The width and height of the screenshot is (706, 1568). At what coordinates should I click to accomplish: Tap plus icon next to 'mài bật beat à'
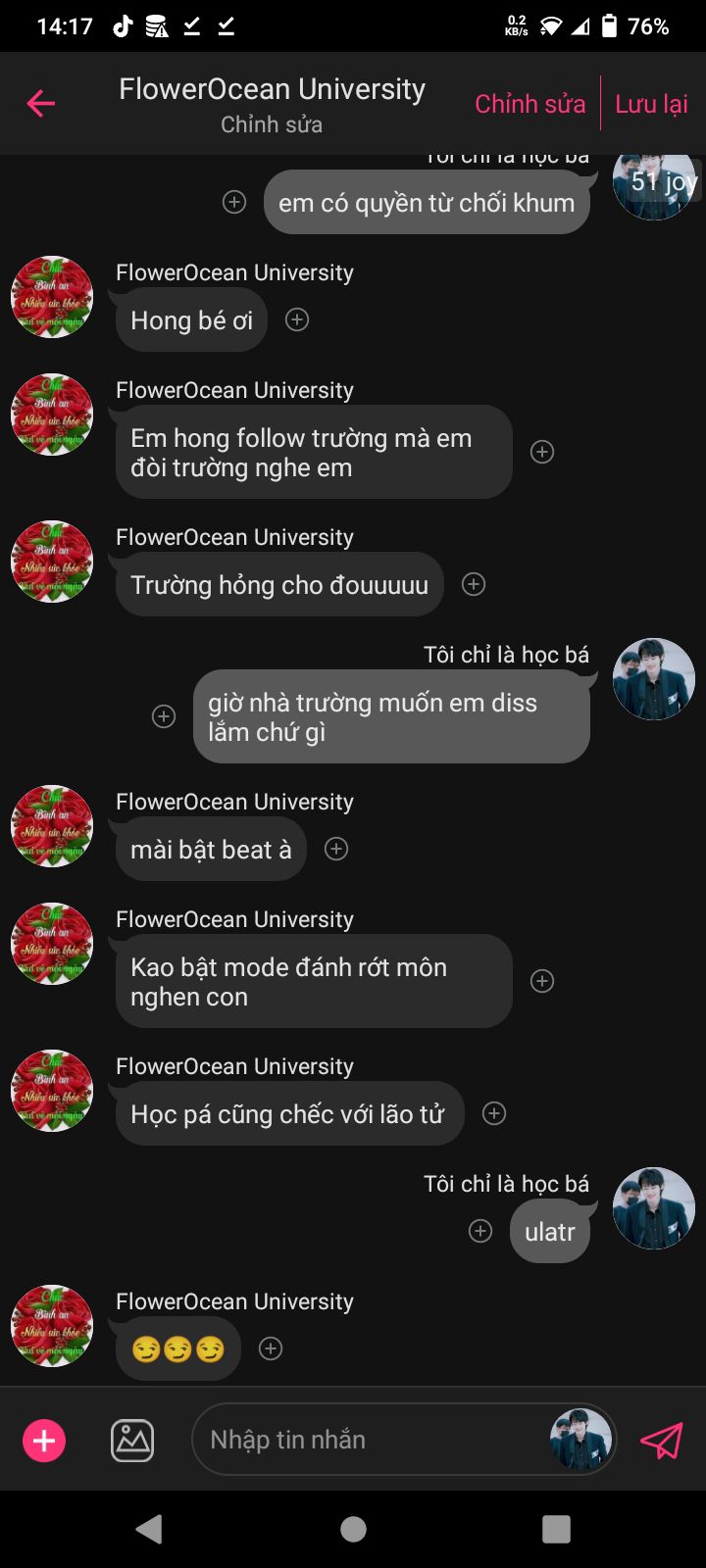(x=336, y=849)
